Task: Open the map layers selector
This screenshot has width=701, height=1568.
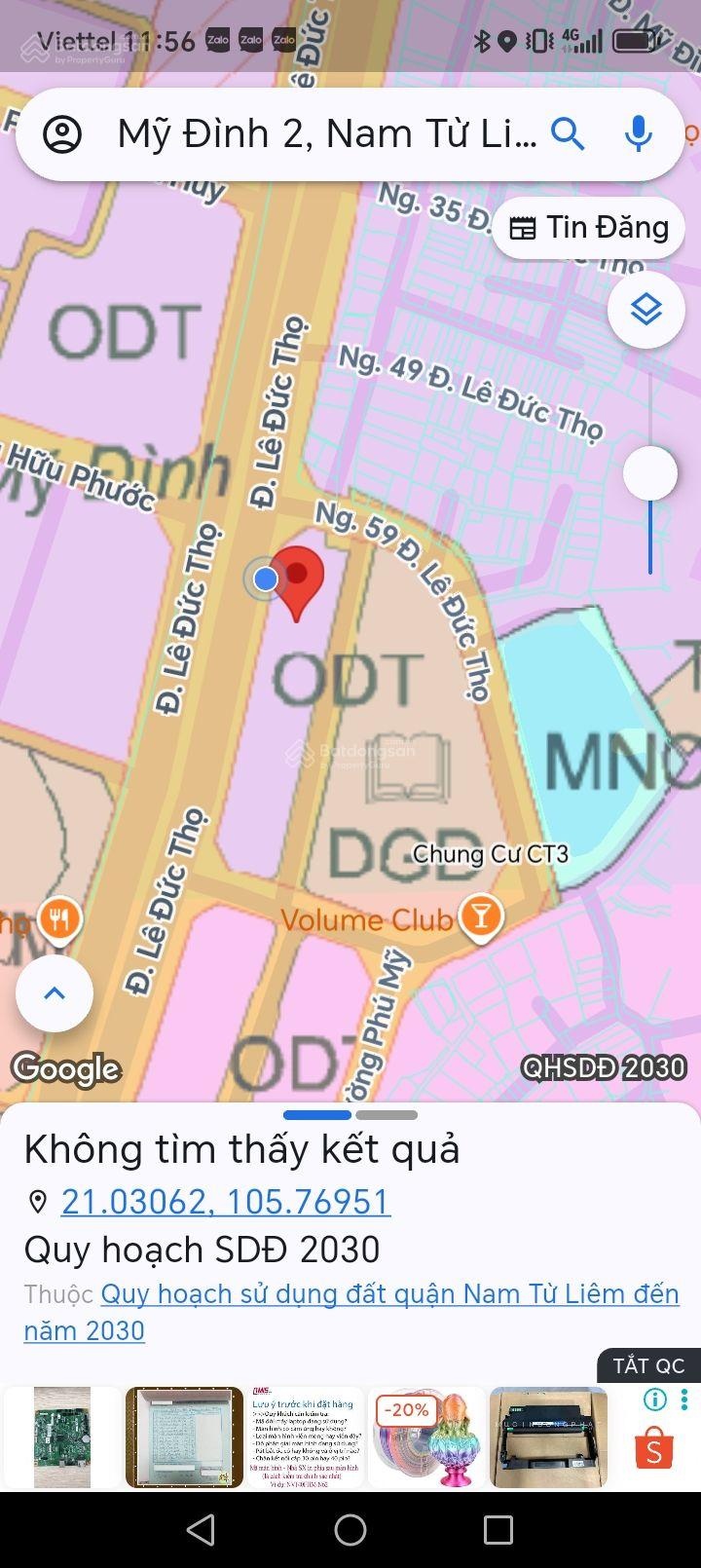Action: coord(646,310)
